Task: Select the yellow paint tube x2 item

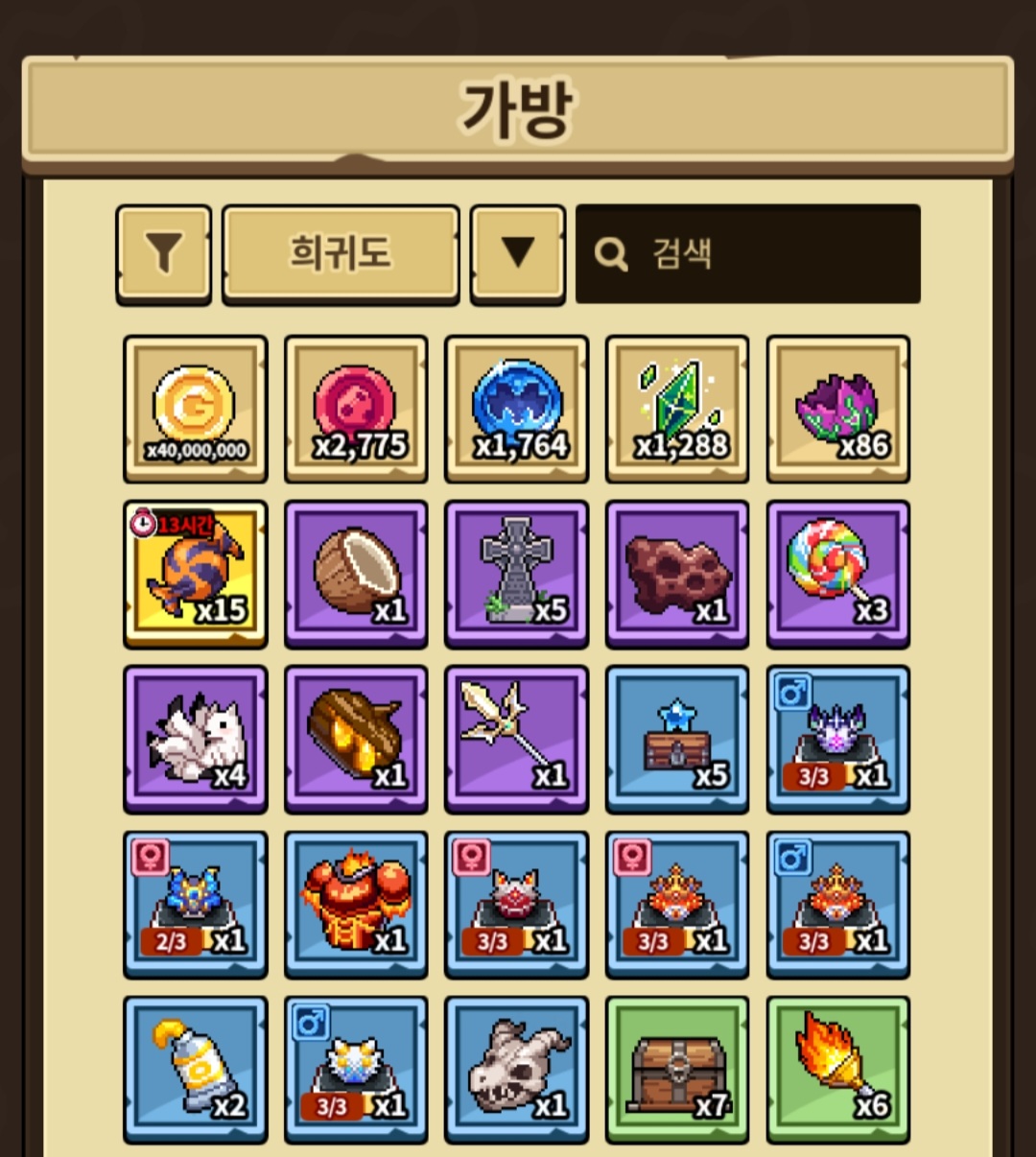Action: 196,1069
